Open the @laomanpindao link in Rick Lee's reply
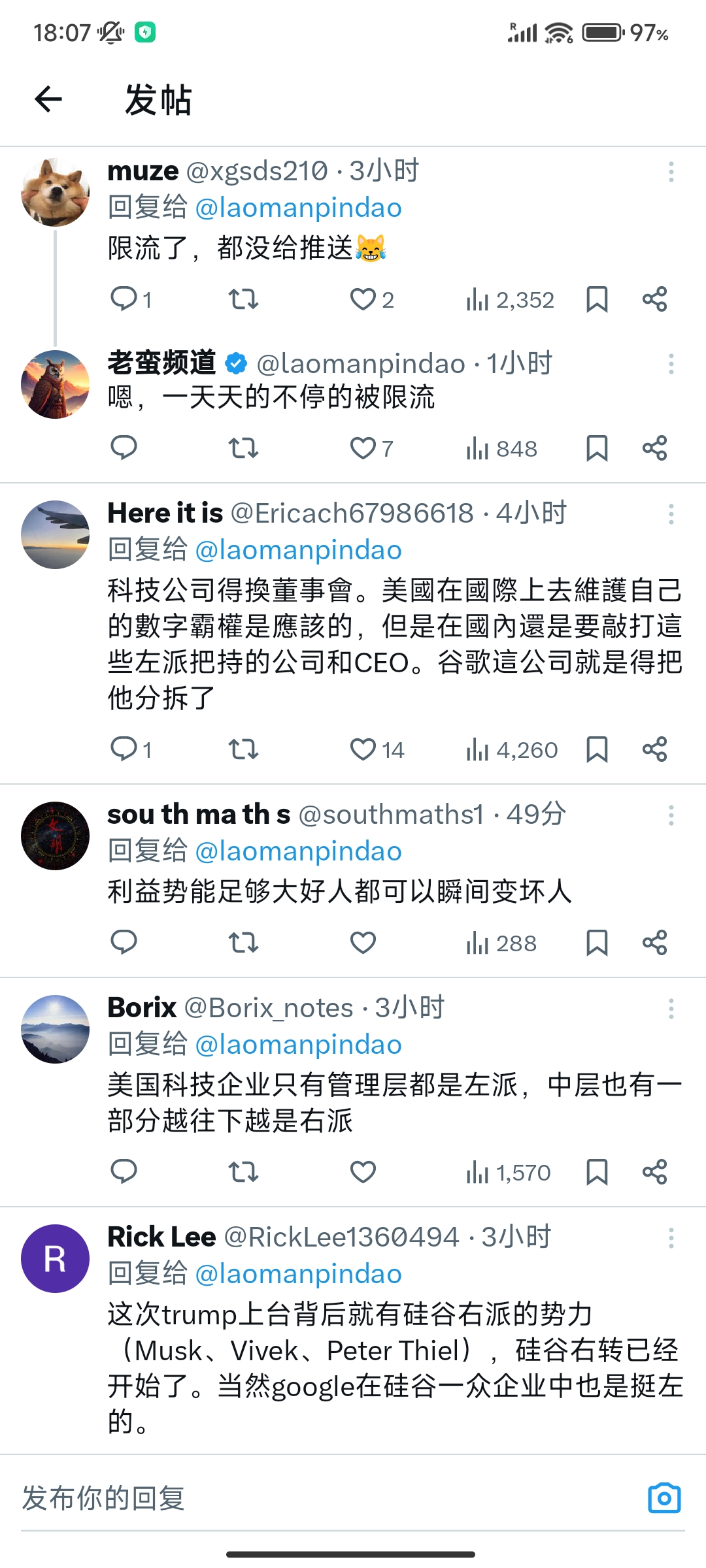Viewport: 706px width, 1568px height. tap(298, 1273)
